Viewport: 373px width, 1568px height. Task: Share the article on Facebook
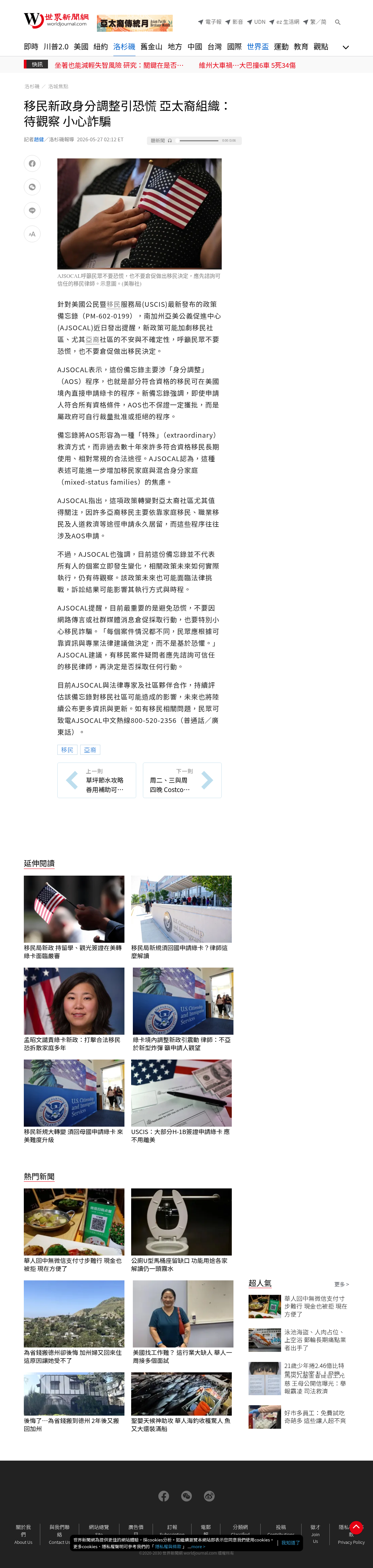32,164
